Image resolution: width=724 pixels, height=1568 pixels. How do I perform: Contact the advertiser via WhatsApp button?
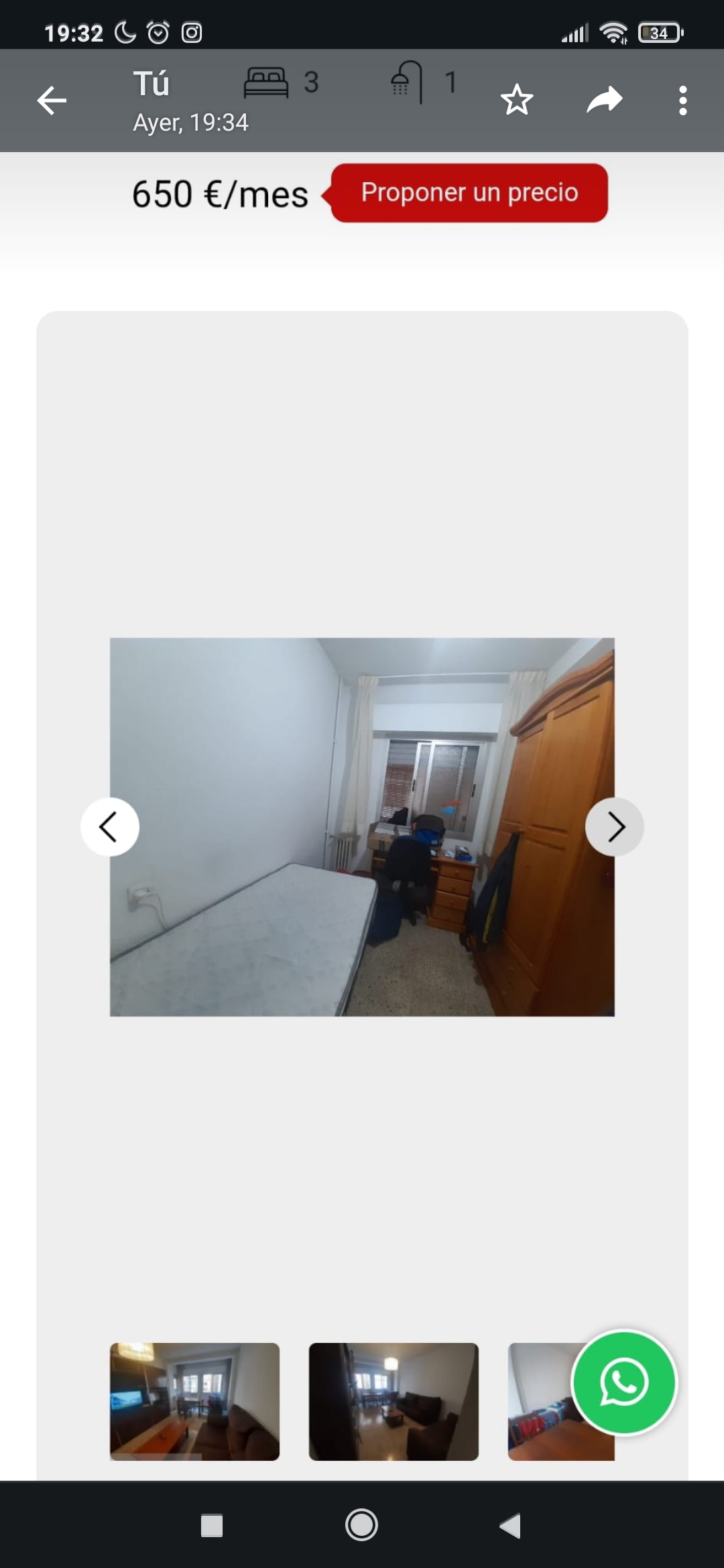(x=624, y=1382)
